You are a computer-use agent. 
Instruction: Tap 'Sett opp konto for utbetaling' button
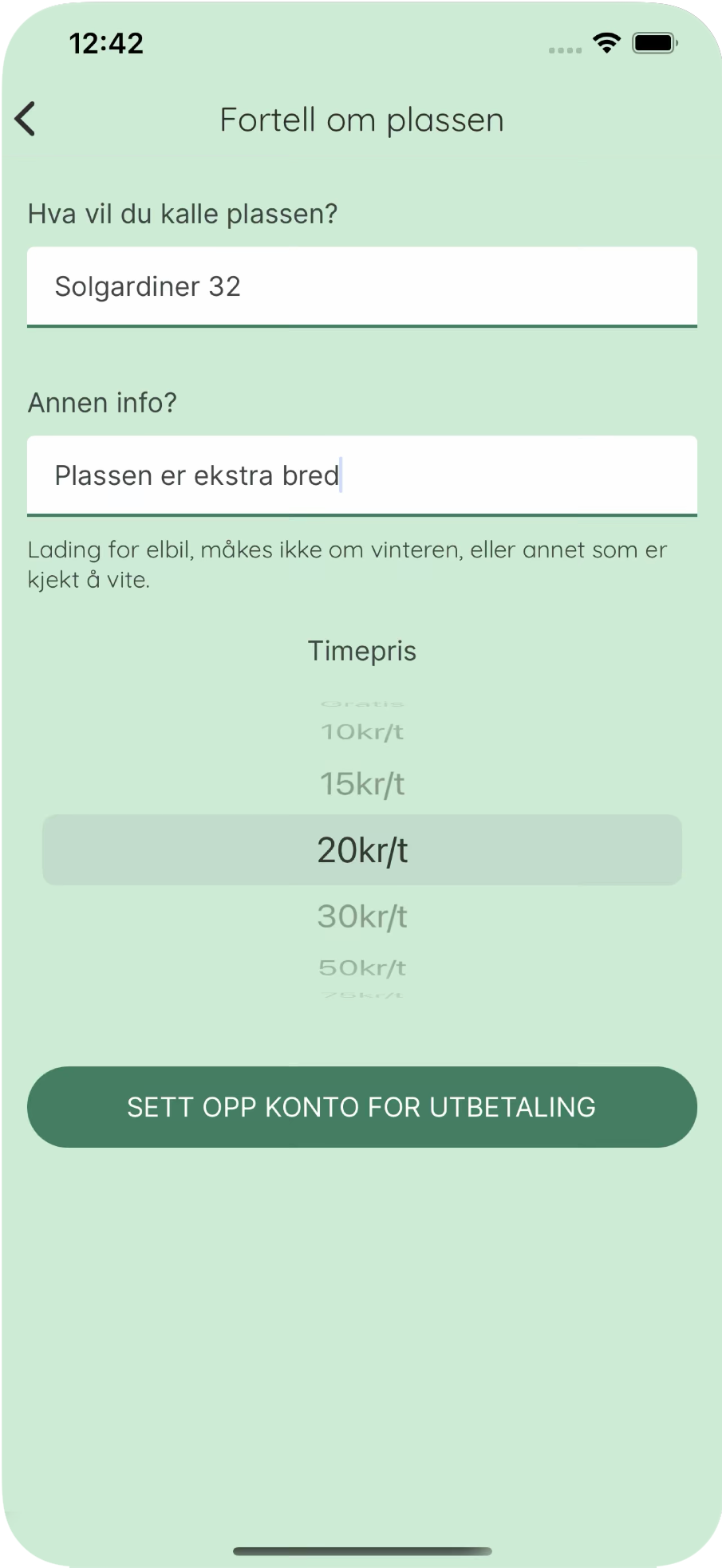(362, 1107)
